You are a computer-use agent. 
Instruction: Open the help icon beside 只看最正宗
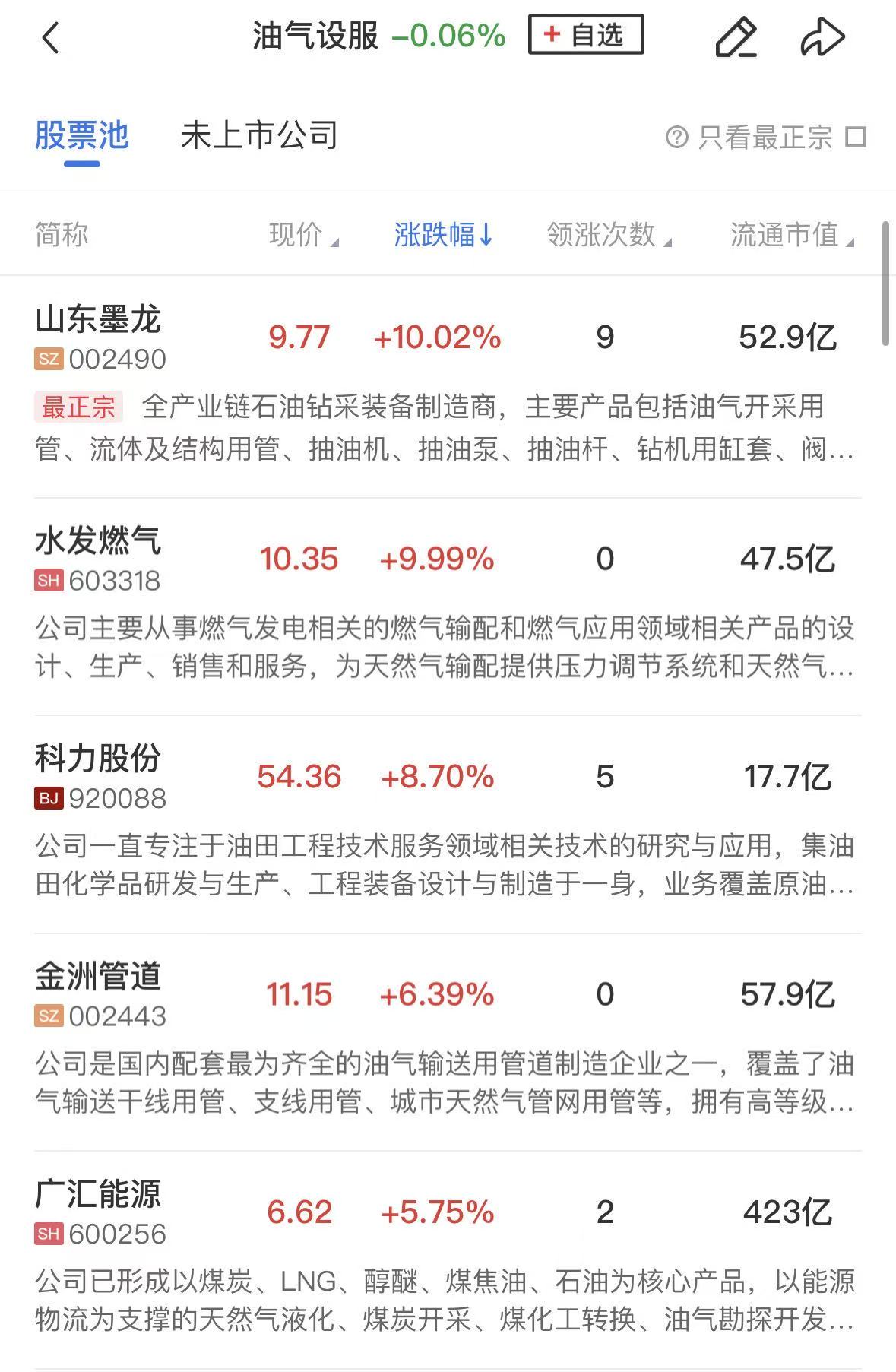(x=676, y=138)
